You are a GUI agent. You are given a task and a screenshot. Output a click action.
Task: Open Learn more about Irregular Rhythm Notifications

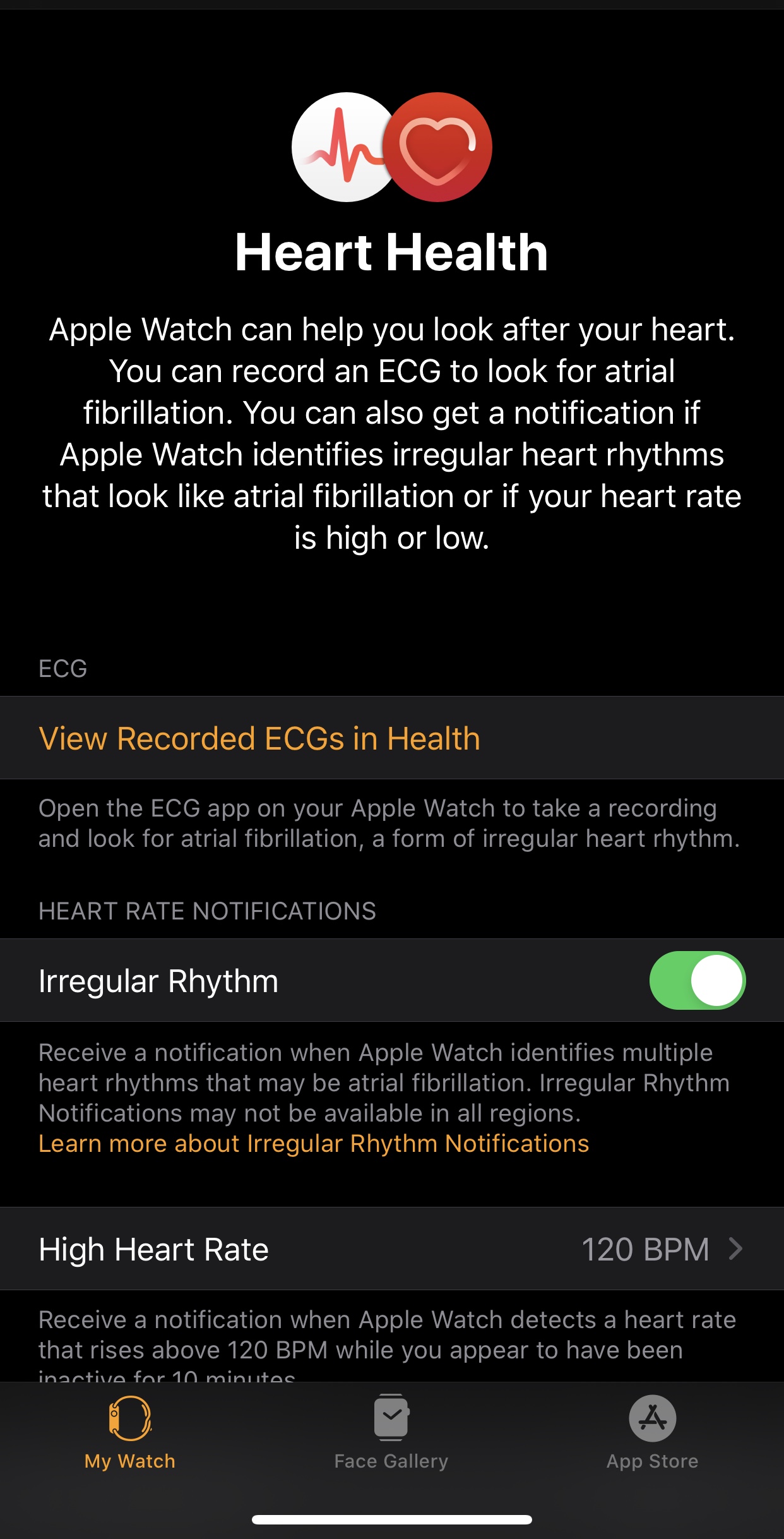[314, 1144]
